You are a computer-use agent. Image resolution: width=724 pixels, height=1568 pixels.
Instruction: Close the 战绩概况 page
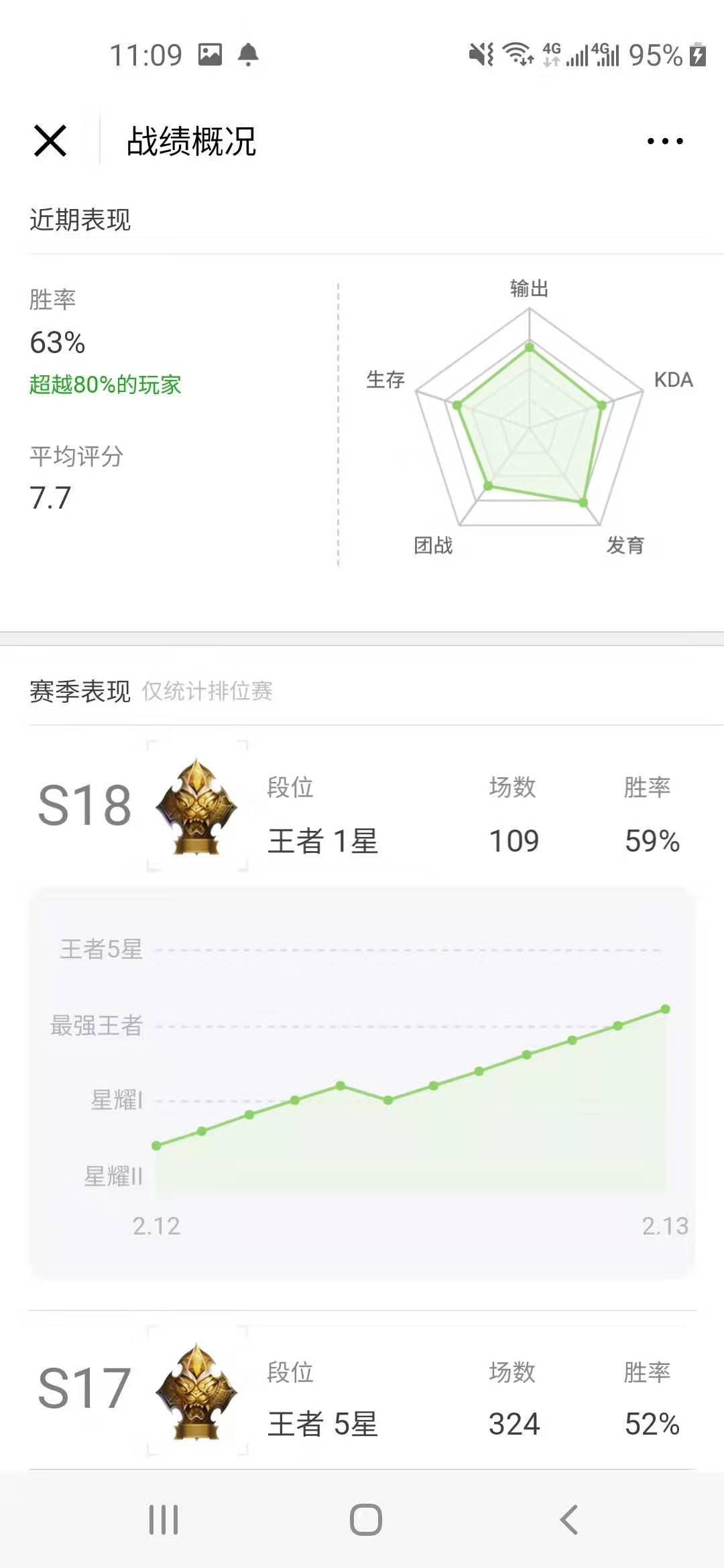coord(50,141)
